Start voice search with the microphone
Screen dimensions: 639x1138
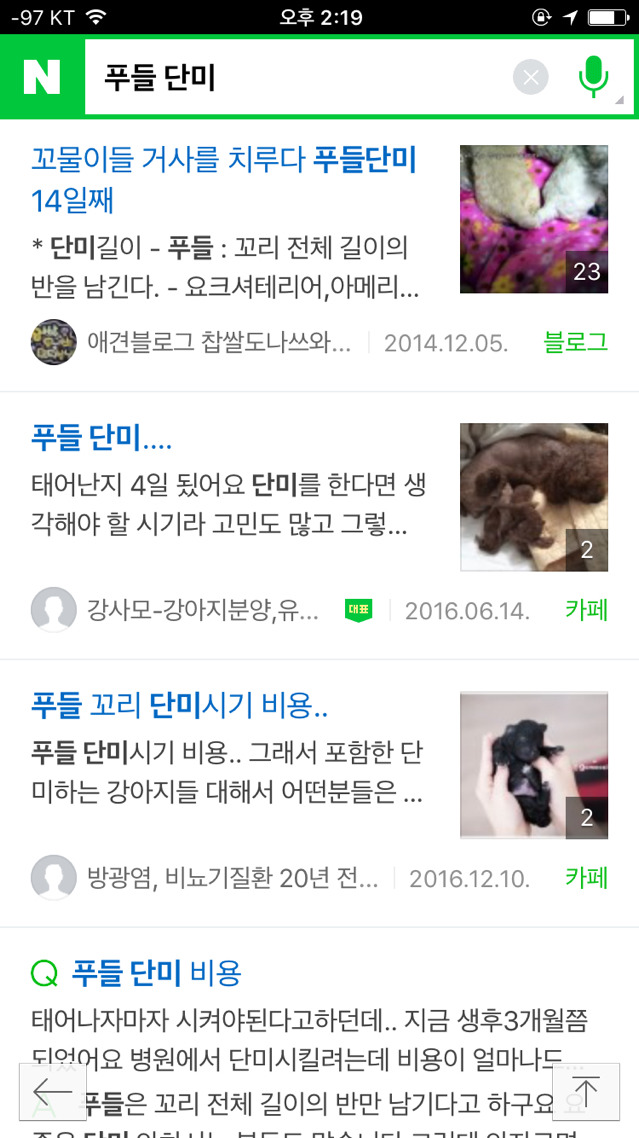tap(593, 77)
